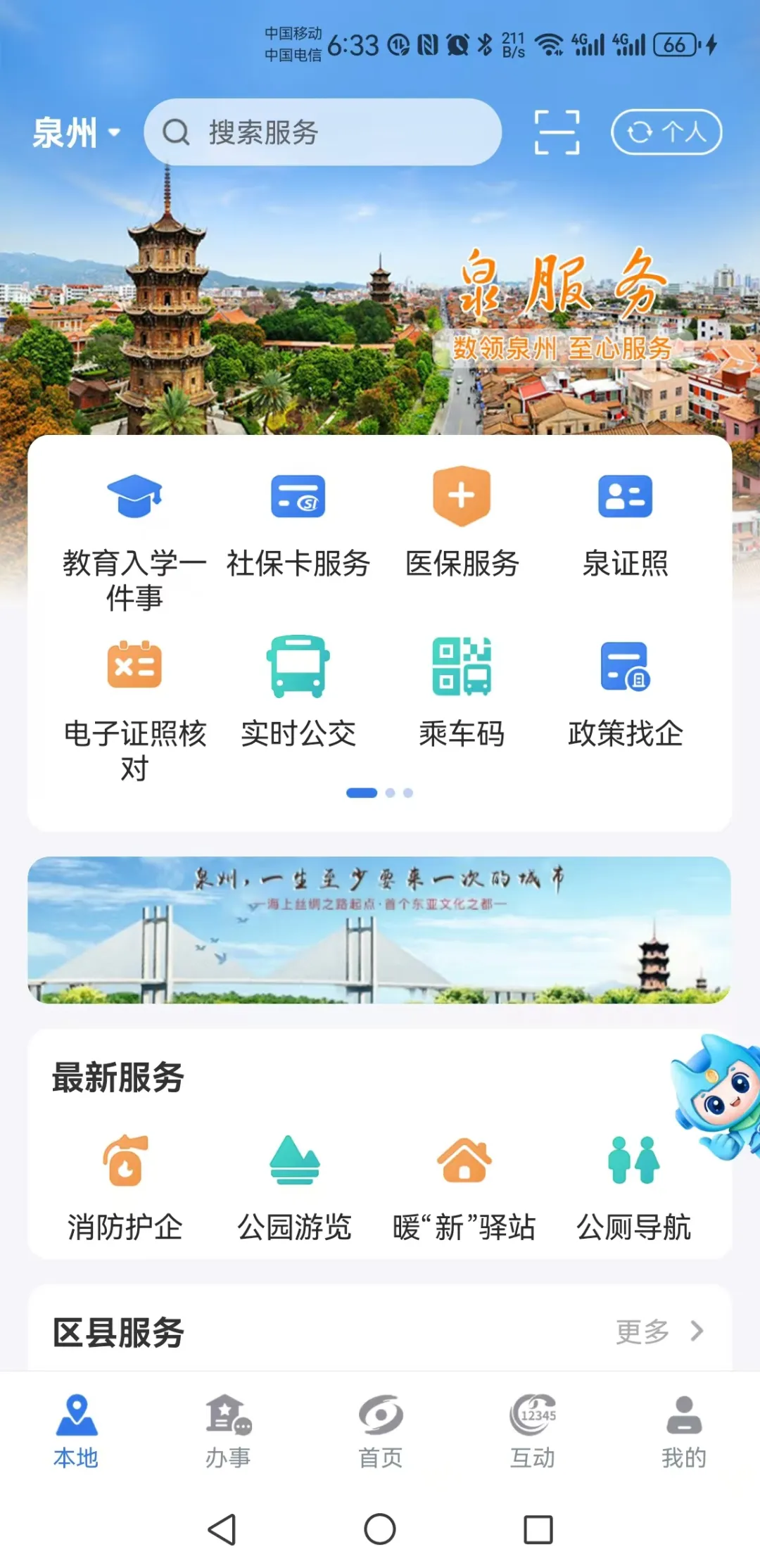The image size is (760, 1568).
Task: Open 乘车码 ride code
Action: coord(462,693)
